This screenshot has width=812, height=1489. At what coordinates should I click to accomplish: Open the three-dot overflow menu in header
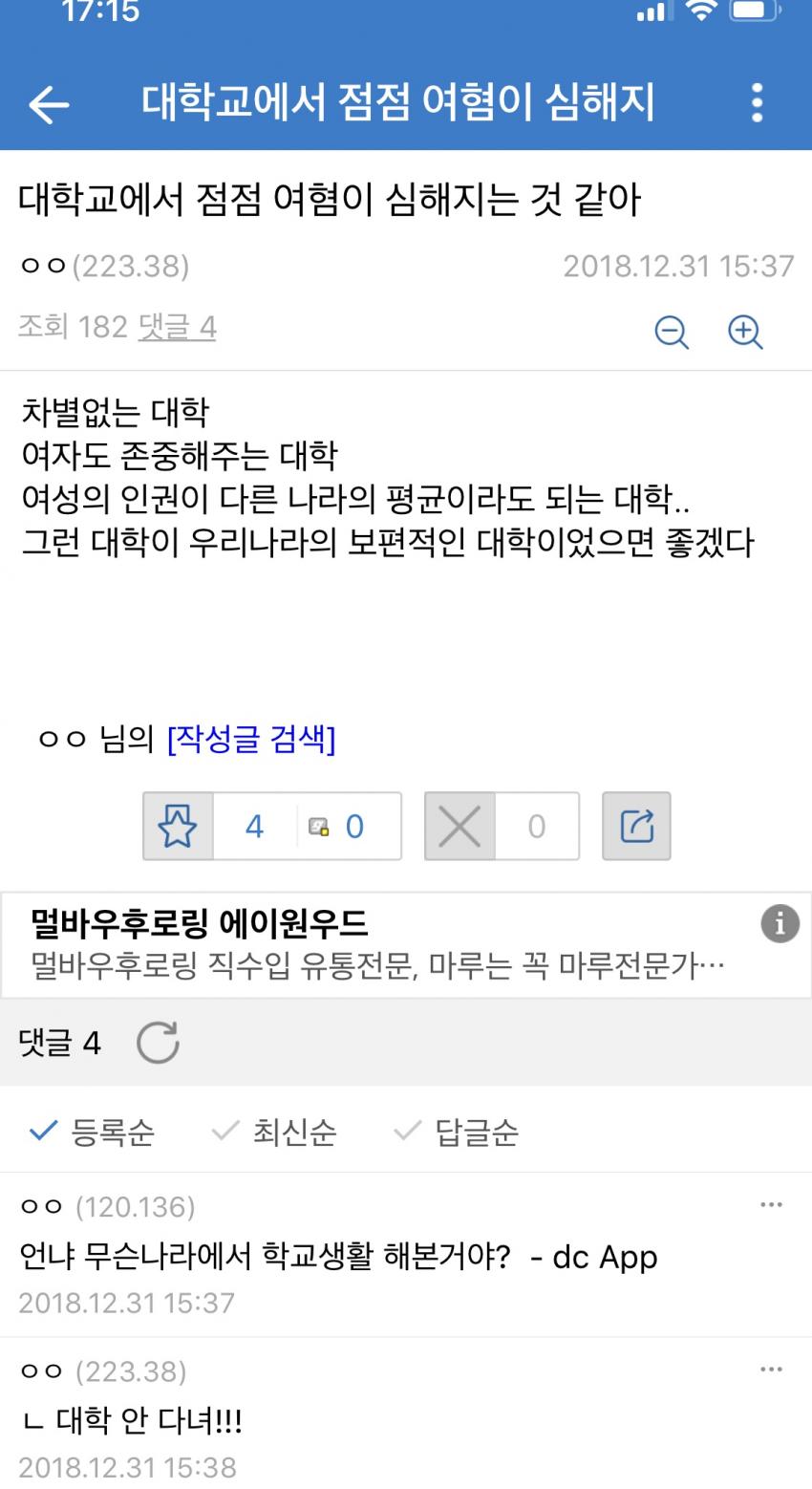[x=757, y=103]
